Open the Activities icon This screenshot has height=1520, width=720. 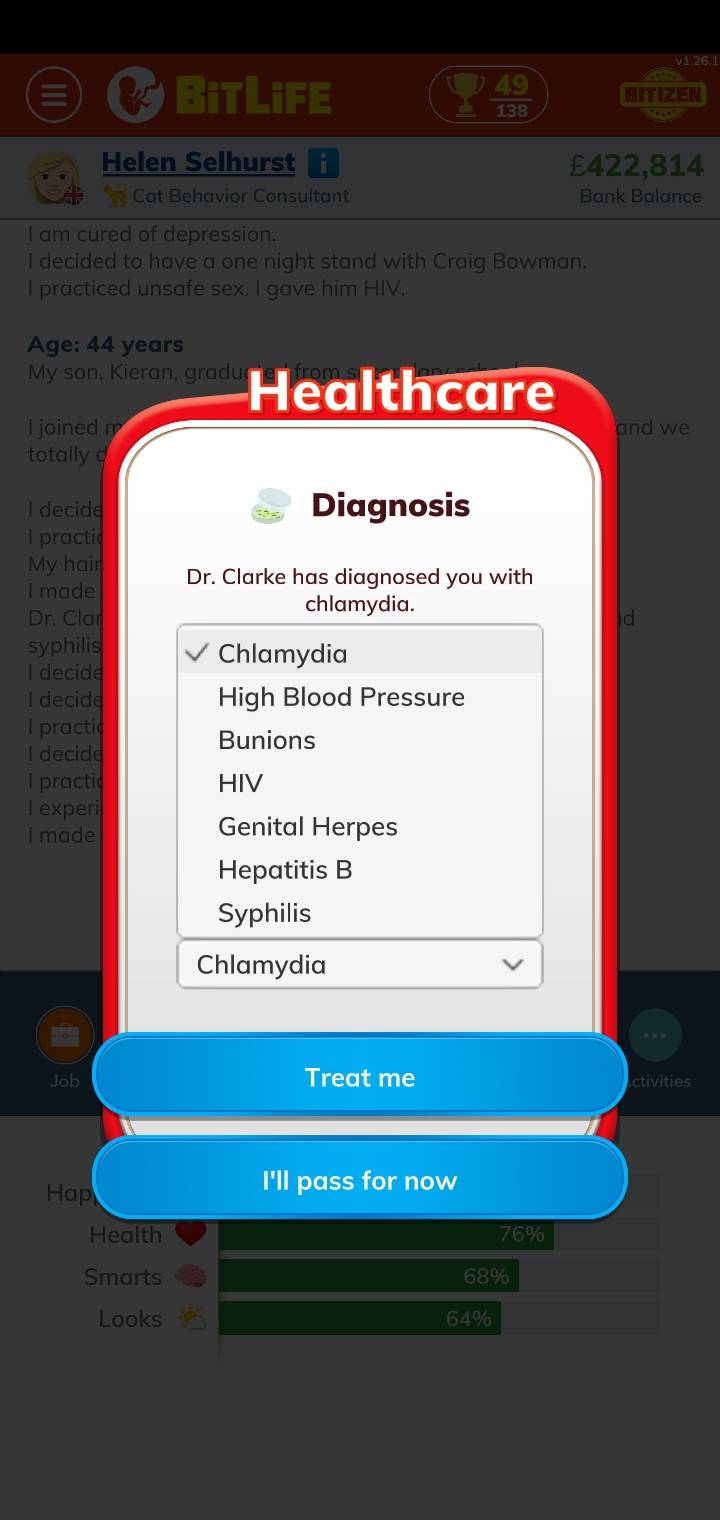(x=656, y=1034)
